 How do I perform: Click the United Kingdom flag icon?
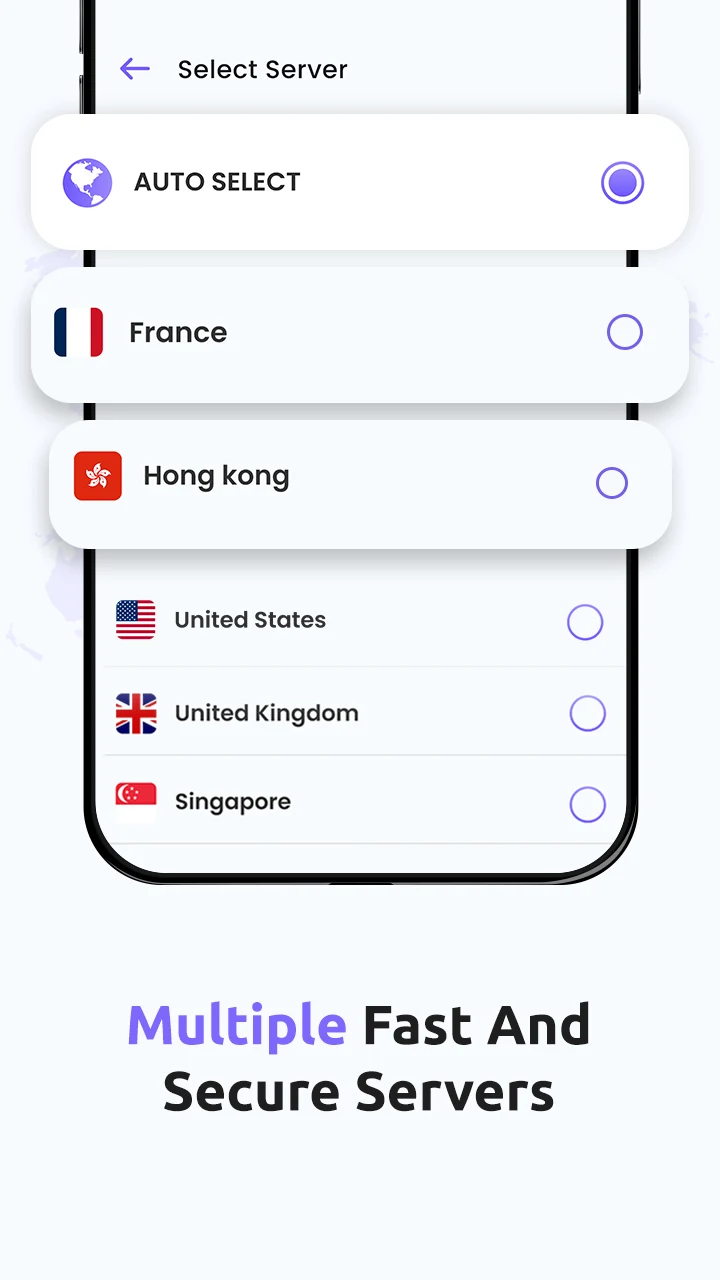(x=136, y=713)
